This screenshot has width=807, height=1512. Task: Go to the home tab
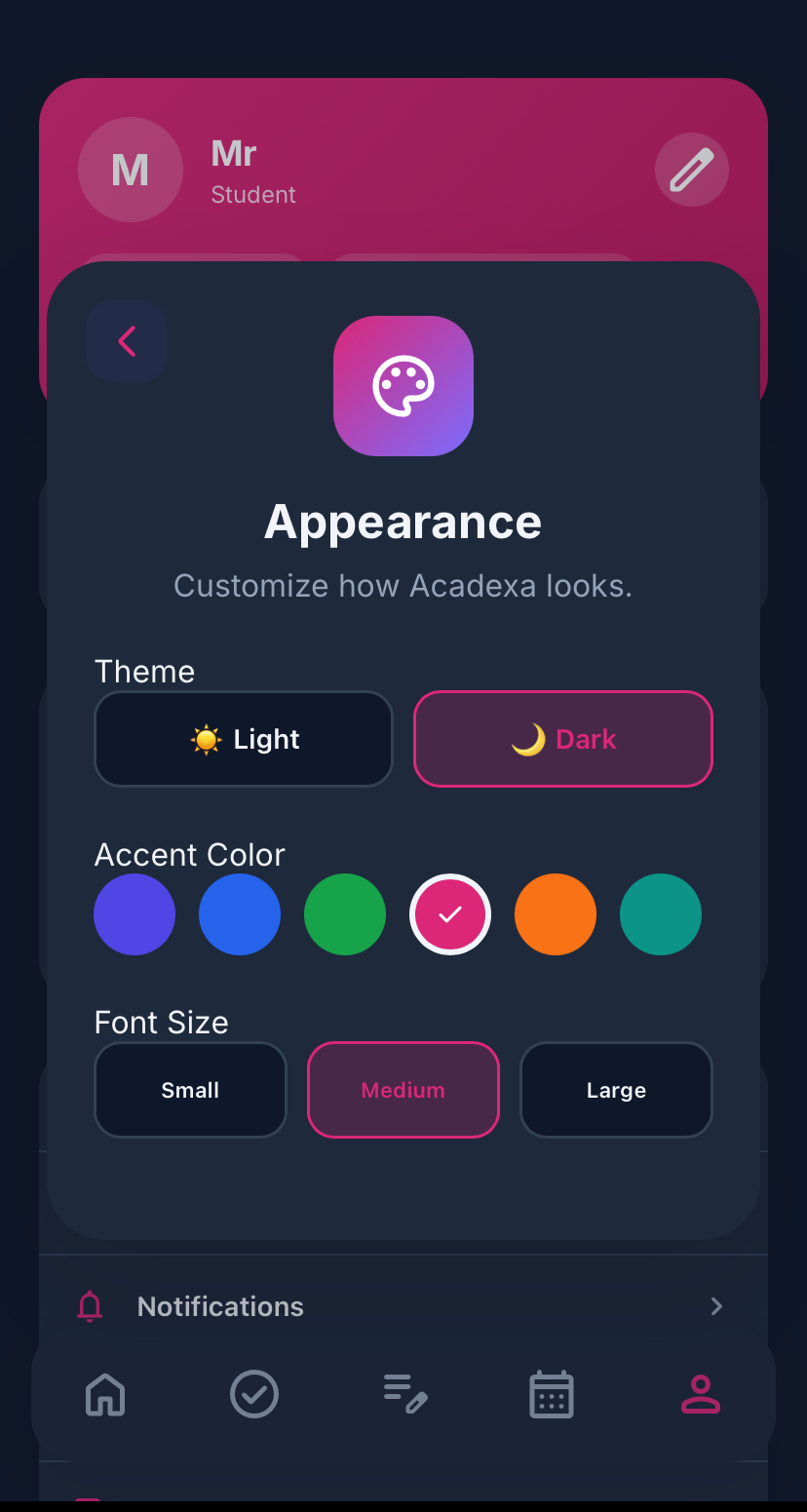pyautogui.click(x=105, y=1394)
